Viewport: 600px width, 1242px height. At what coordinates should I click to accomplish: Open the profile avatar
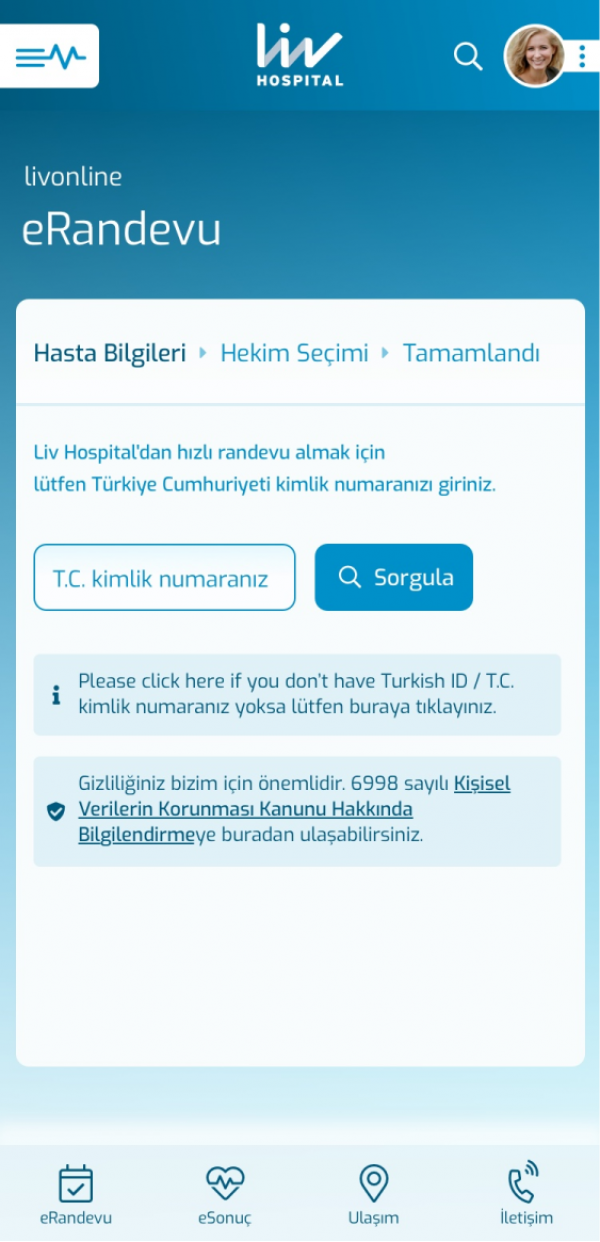[x=534, y=56]
